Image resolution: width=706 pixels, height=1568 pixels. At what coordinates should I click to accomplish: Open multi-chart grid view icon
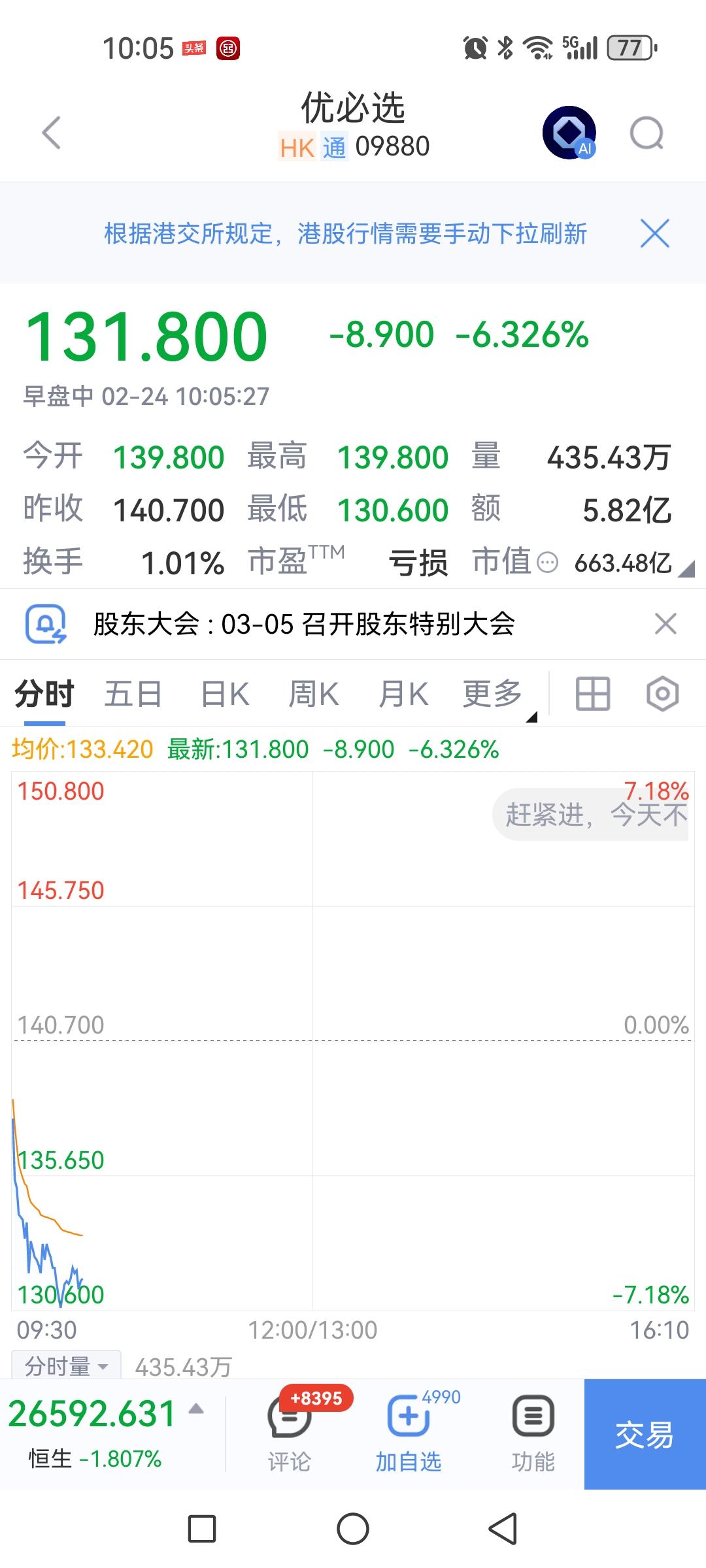[x=592, y=694]
